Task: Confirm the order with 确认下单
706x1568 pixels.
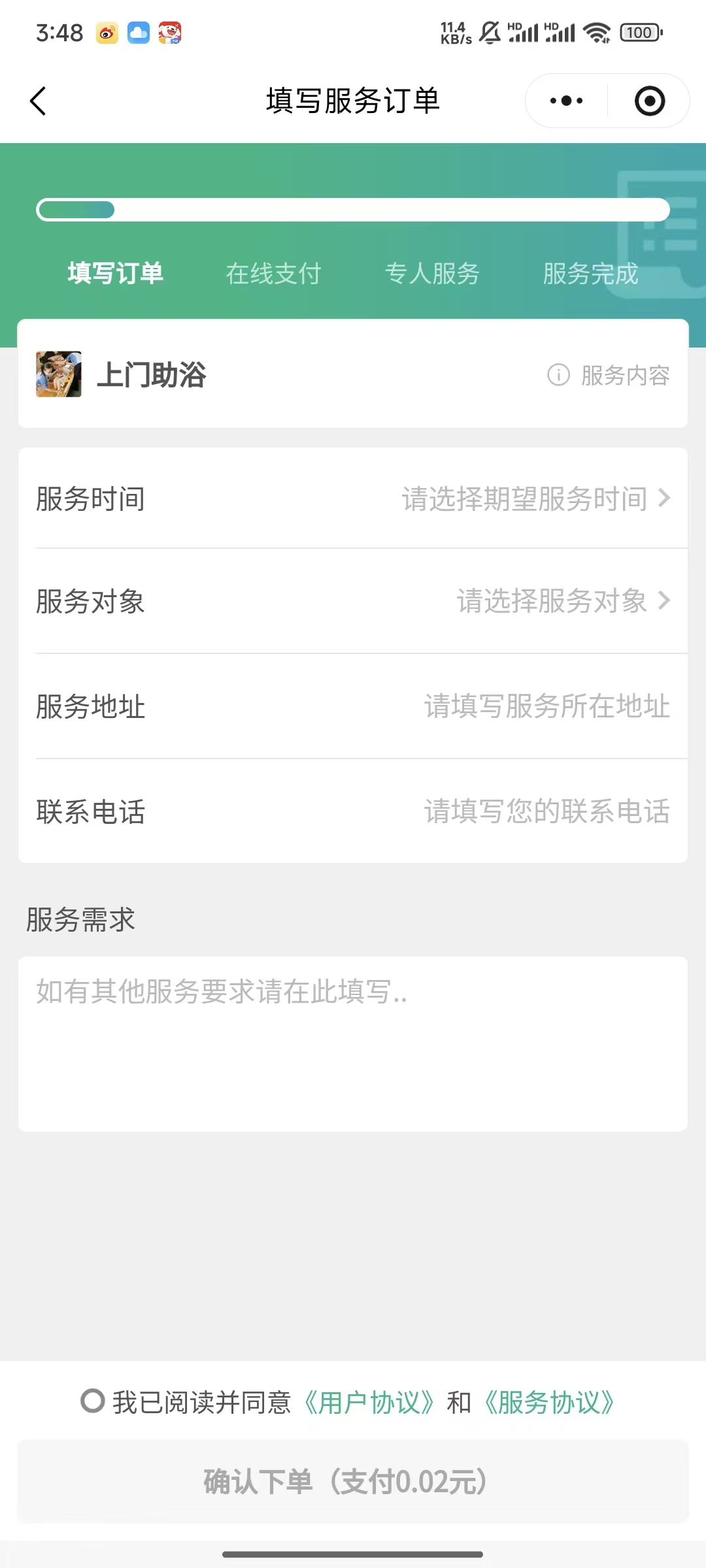Action: pos(353,1481)
